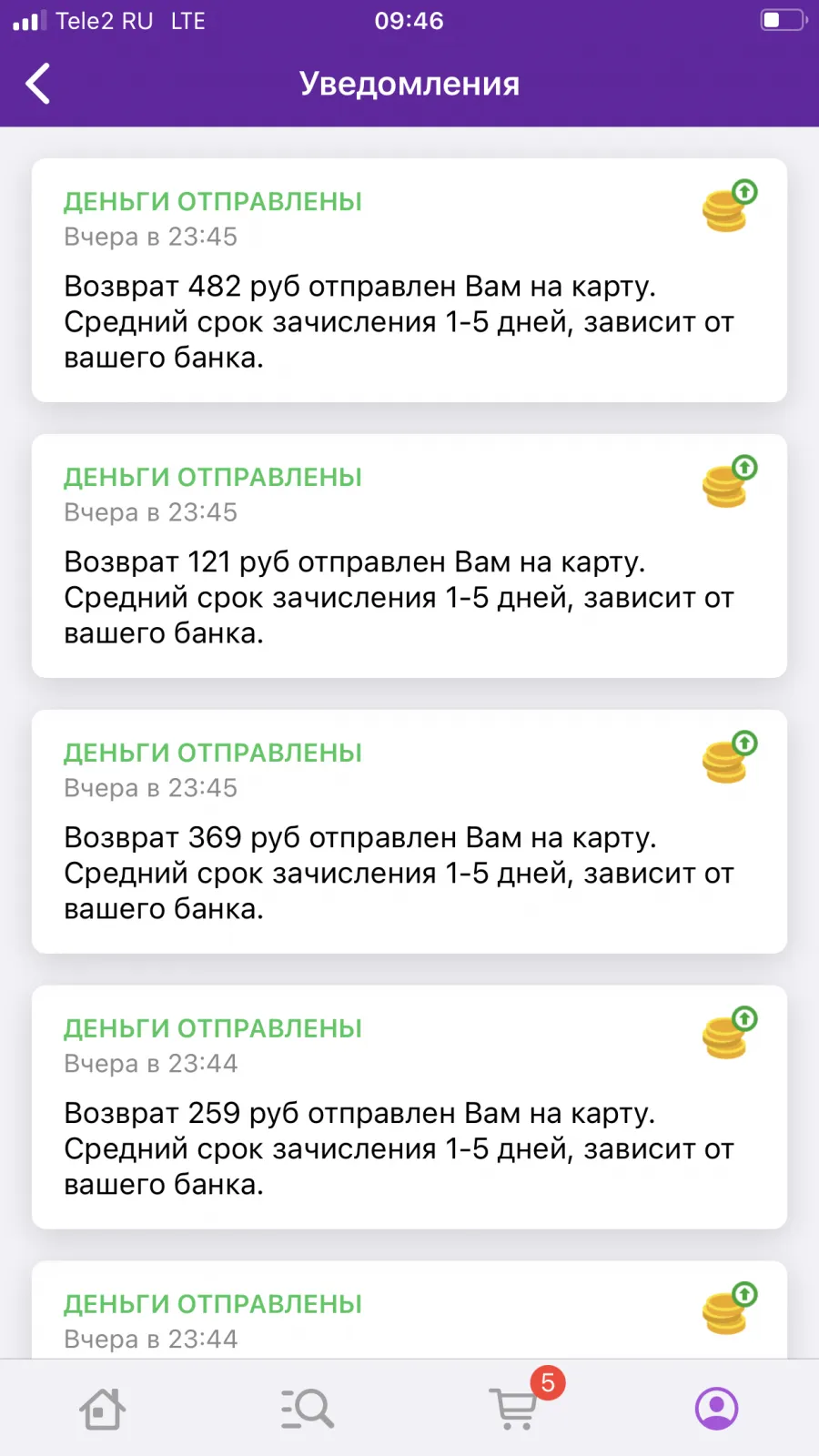Open the 369 rub refund notification
This screenshot has height=1456, width=819.
coord(409,832)
